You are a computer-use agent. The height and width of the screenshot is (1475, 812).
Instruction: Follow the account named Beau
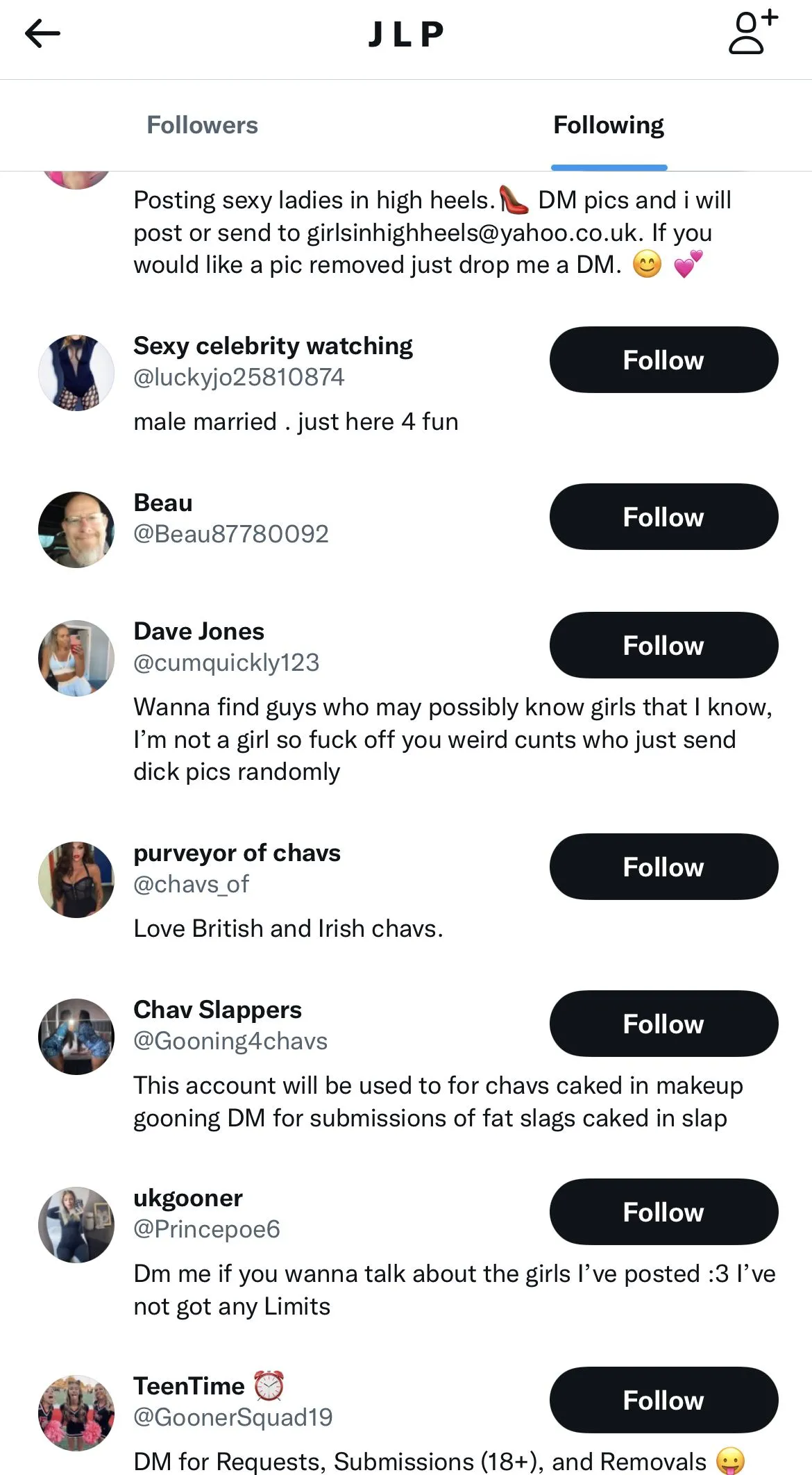pyautogui.click(x=663, y=517)
